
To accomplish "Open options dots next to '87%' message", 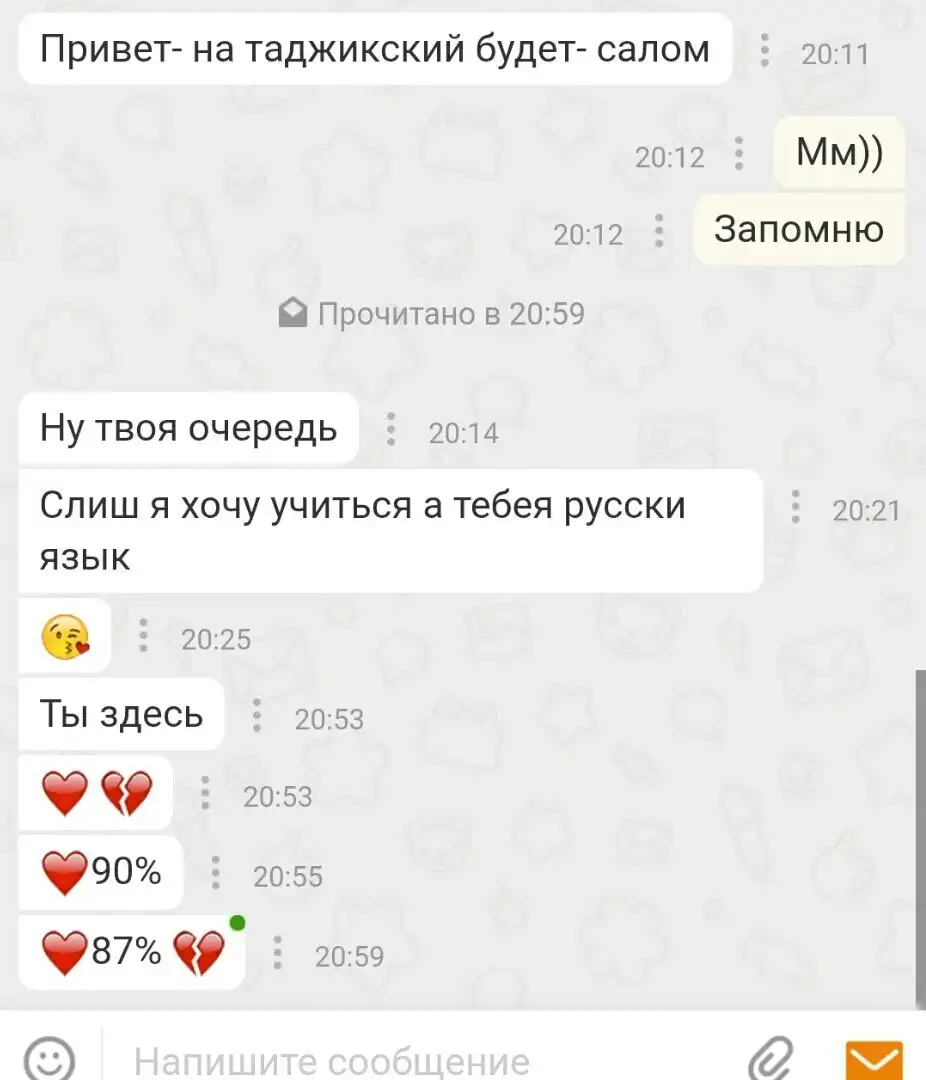I will [277, 955].
